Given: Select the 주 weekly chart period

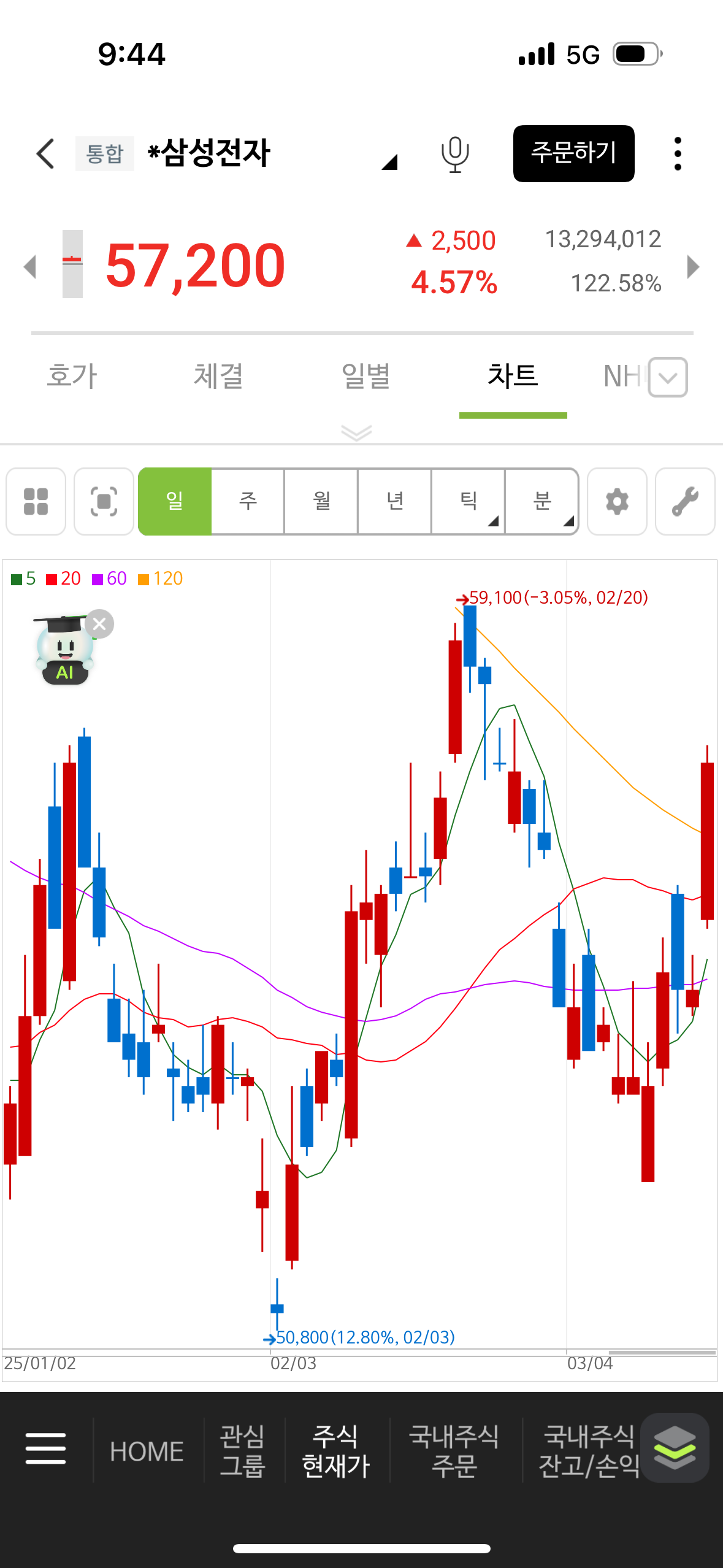Looking at the screenshot, I should coord(248,502).
